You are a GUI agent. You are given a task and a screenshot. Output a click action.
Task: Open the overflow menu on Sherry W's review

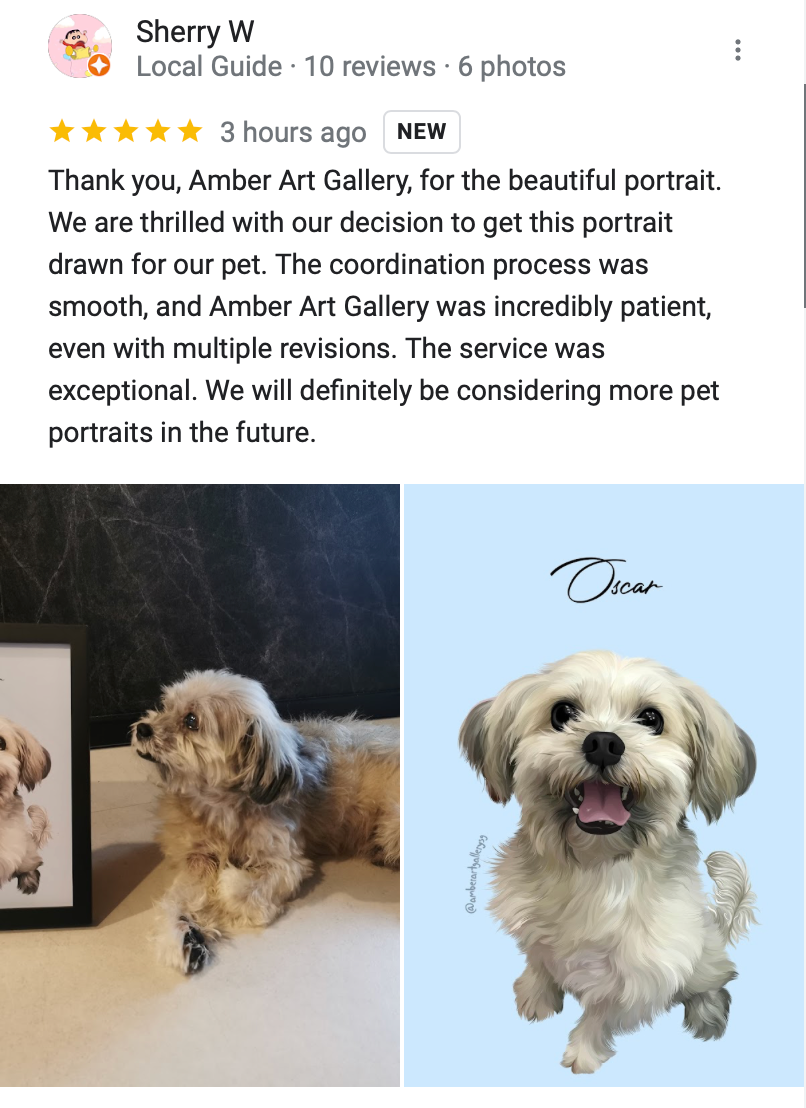point(737,50)
